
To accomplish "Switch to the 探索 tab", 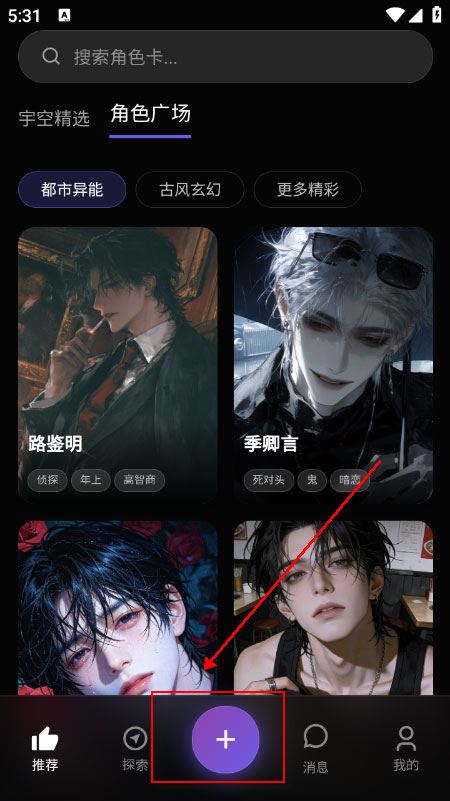I will point(135,749).
